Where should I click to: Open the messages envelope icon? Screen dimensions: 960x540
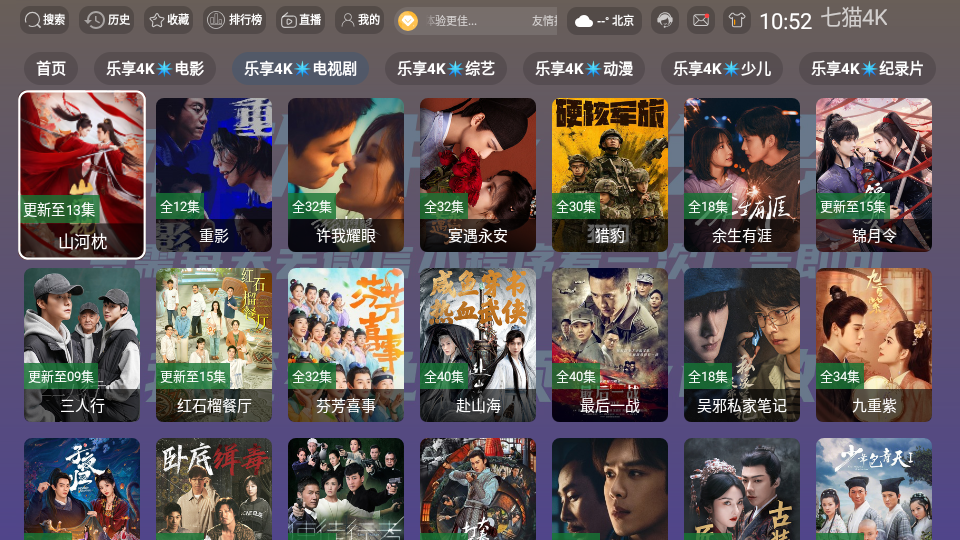coord(701,20)
